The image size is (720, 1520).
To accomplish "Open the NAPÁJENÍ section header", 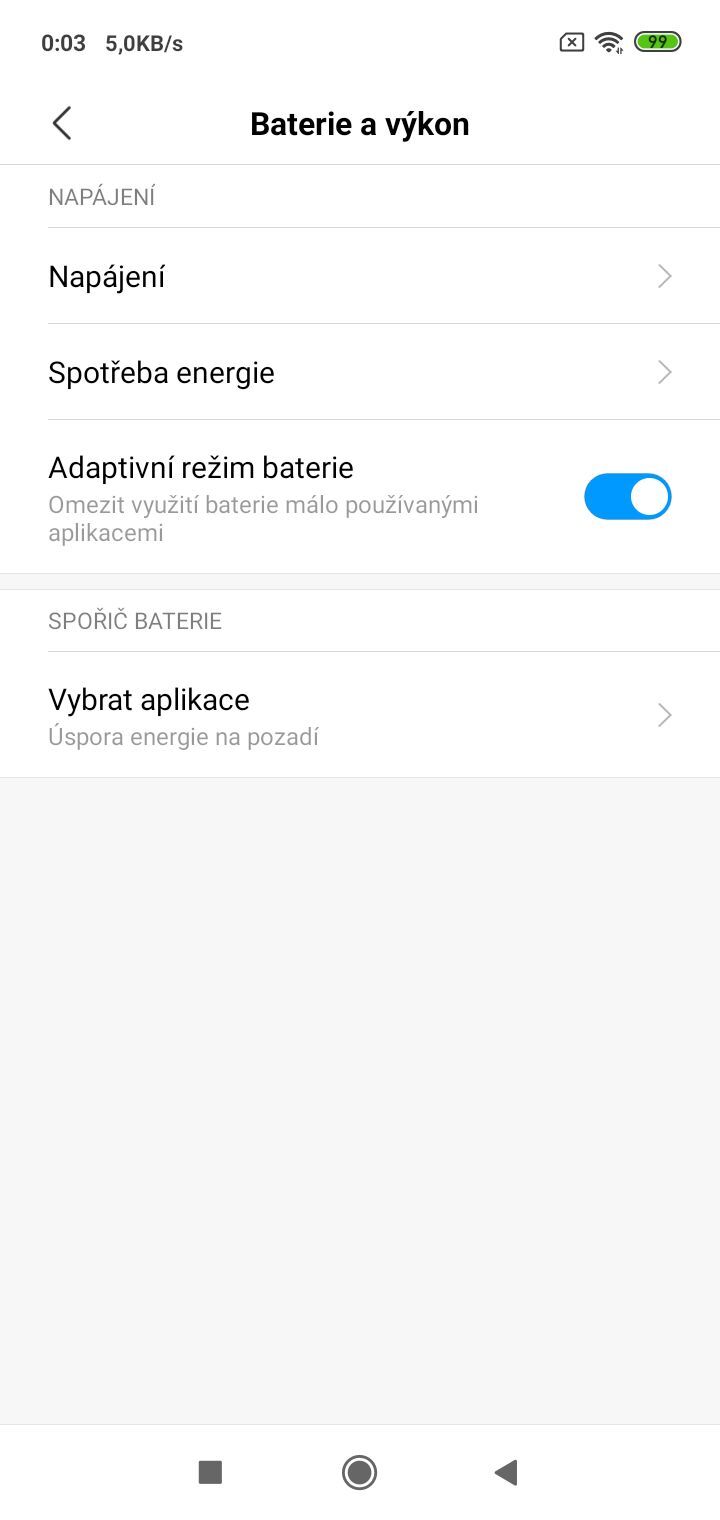I will (x=101, y=196).
